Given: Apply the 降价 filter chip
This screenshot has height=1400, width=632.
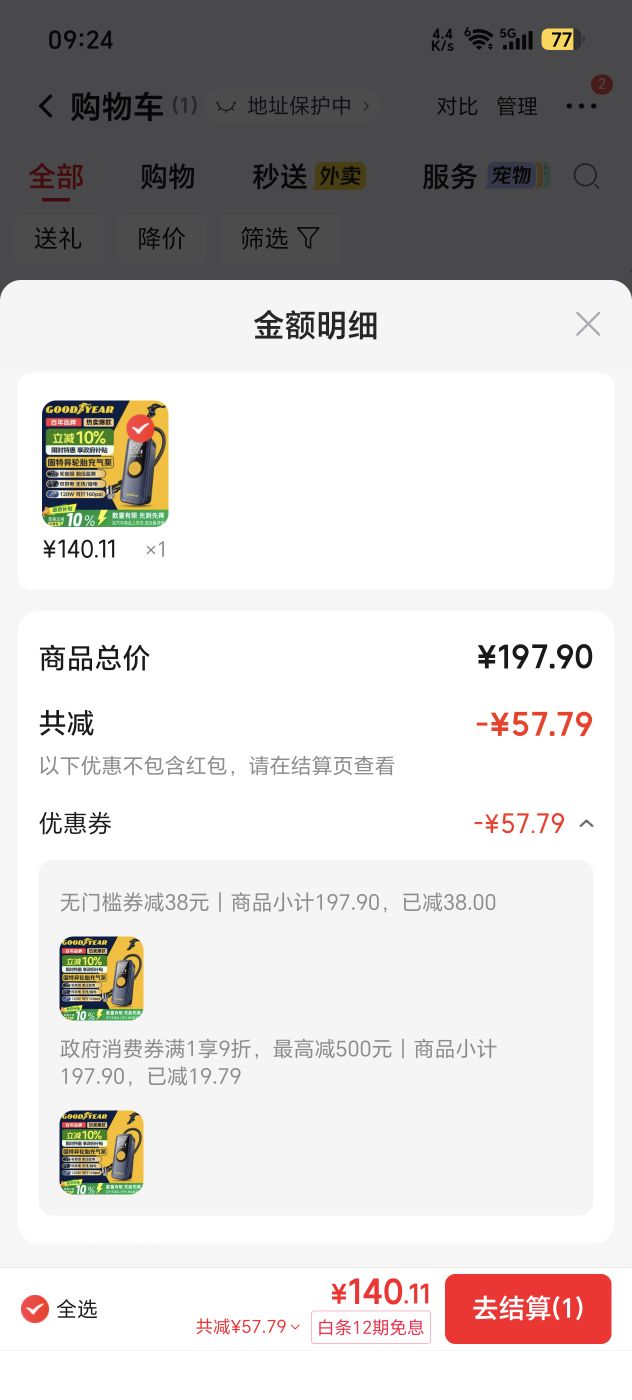Looking at the screenshot, I should pyautogui.click(x=162, y=238).
